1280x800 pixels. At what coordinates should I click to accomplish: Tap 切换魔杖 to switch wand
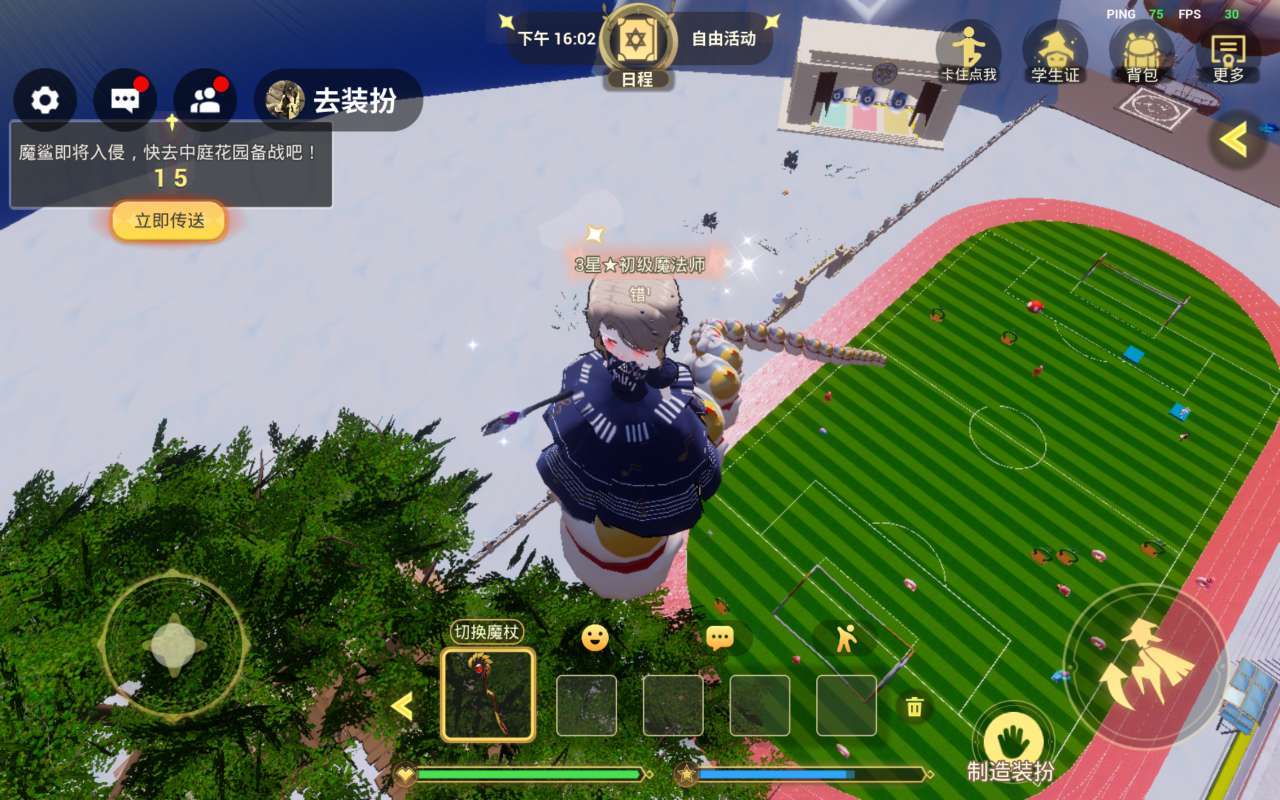pos(487,631)
